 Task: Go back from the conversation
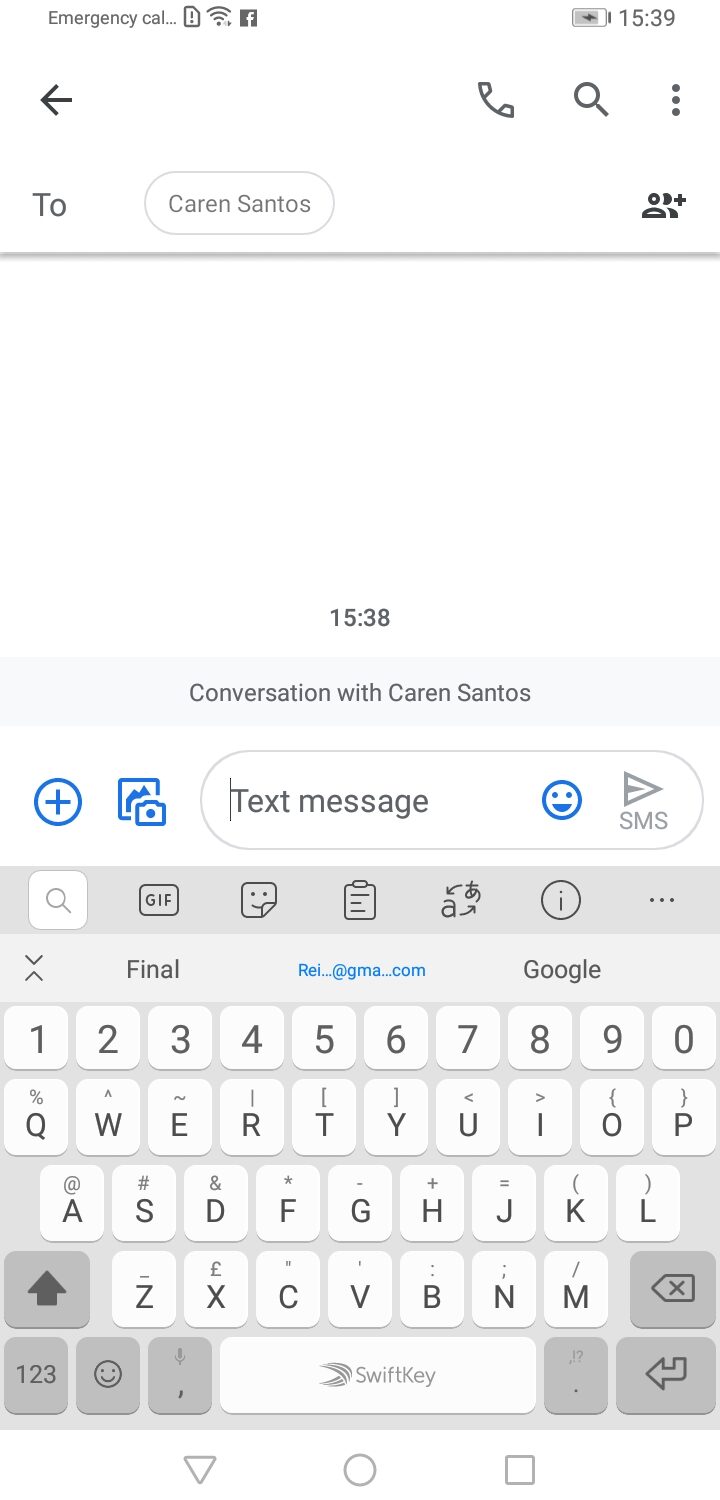tap(56, 100)
